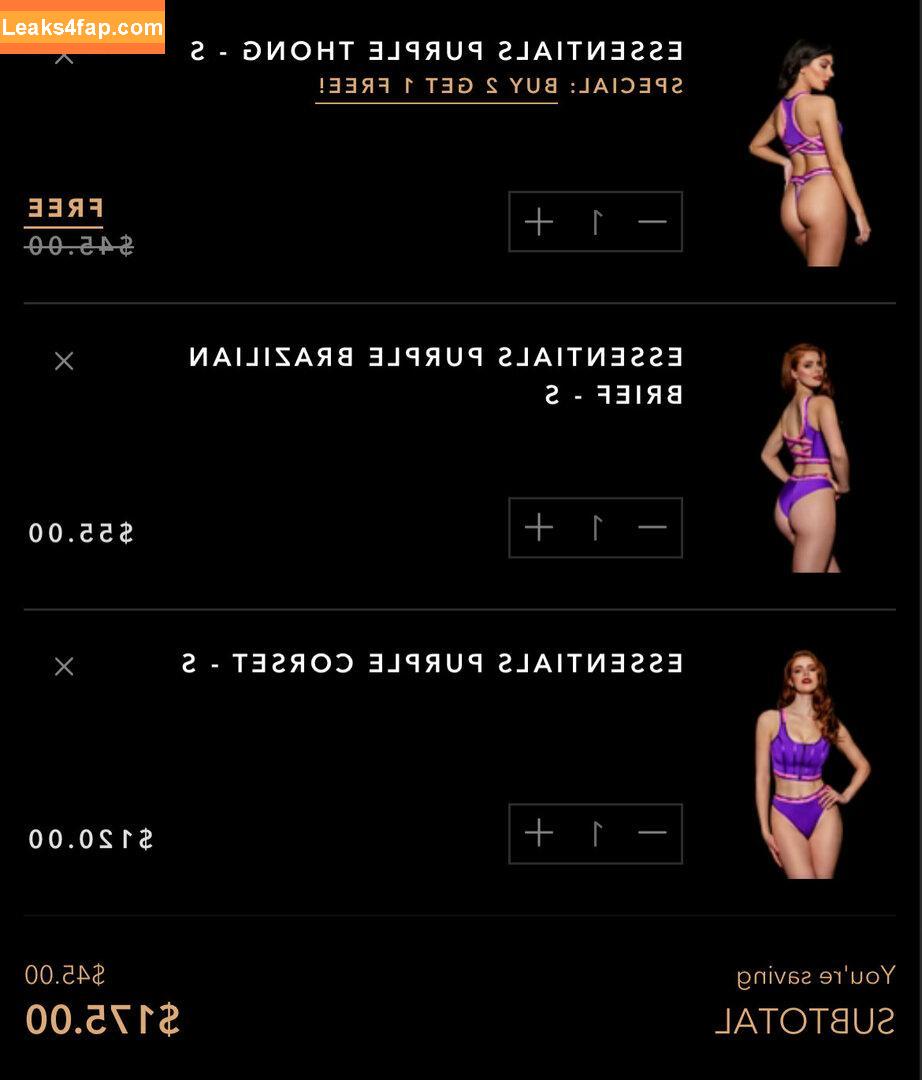Image resolution: width=922 pixels, height=1080 pixels.
Task: Open the Buy 2 Get 1 Free special link
Action: (500, 86)
